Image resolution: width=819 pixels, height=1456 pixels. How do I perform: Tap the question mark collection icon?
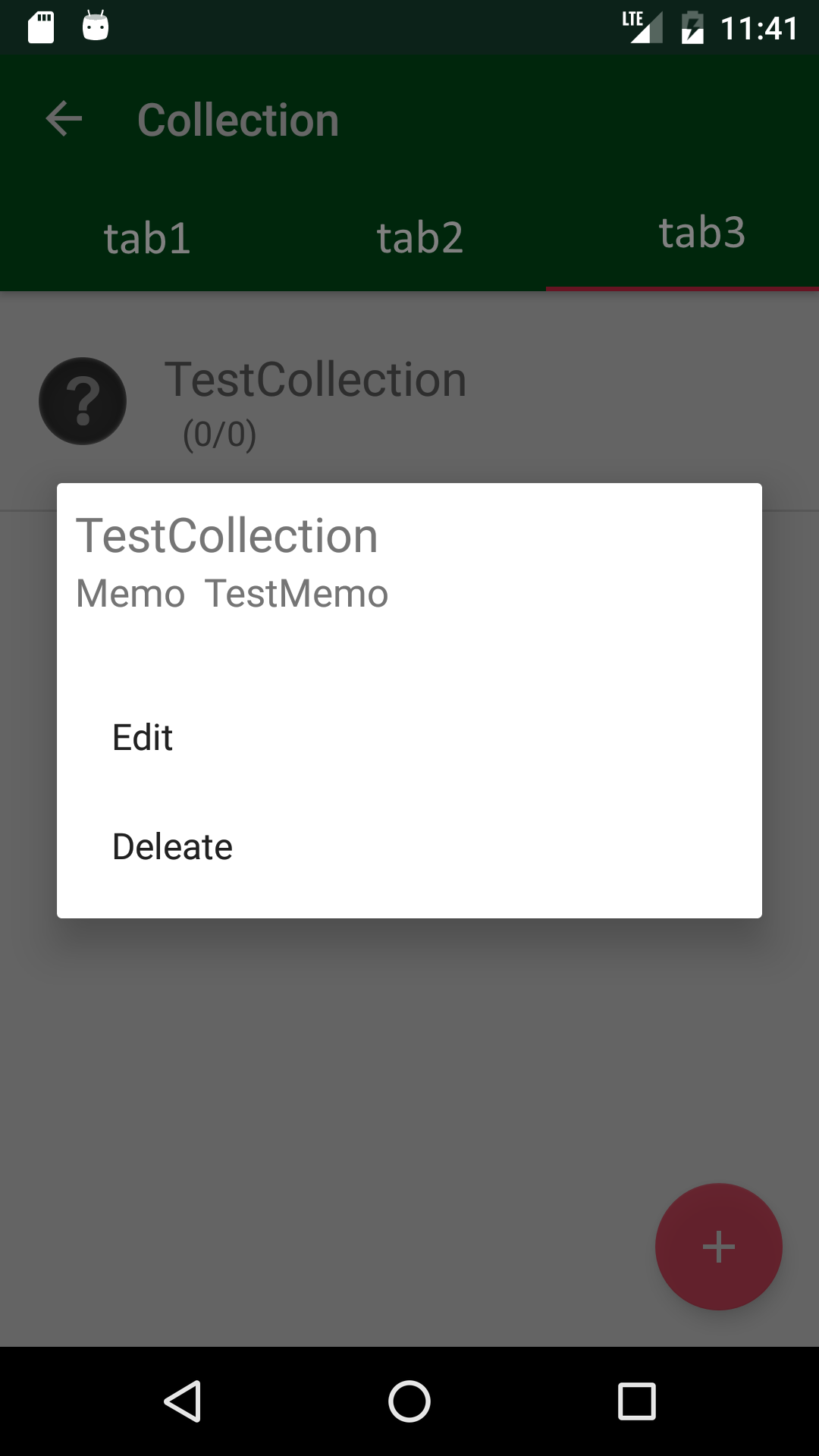[82, 400]
